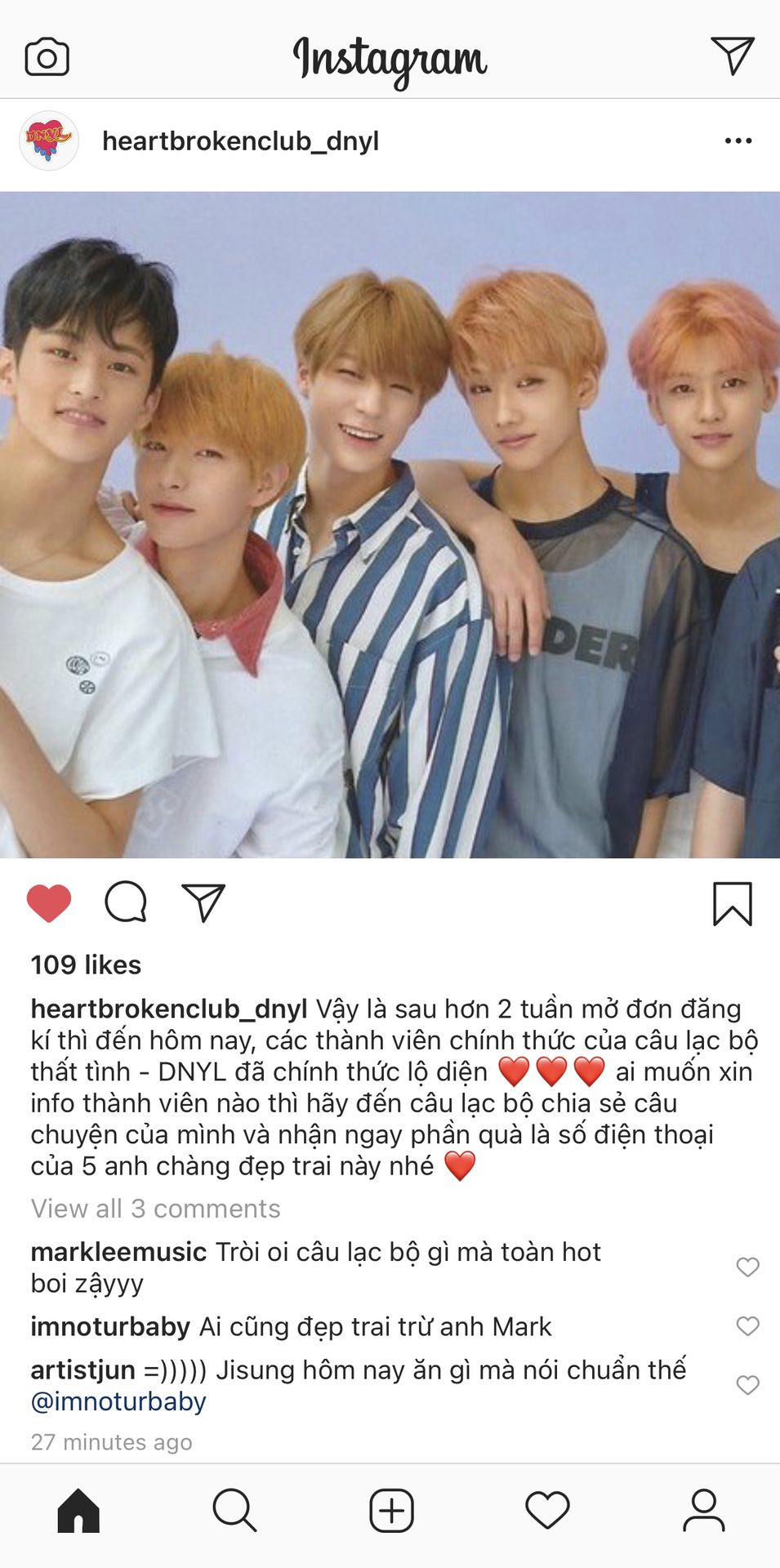780x1568 pixels.
Task: Switch to the Search tab
Action: [x=234, y=1510]
